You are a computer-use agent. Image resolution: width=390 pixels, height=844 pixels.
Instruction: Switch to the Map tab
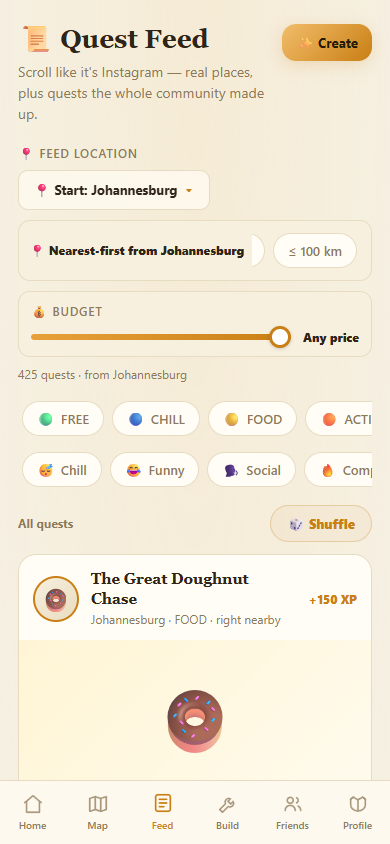[97, 813]
